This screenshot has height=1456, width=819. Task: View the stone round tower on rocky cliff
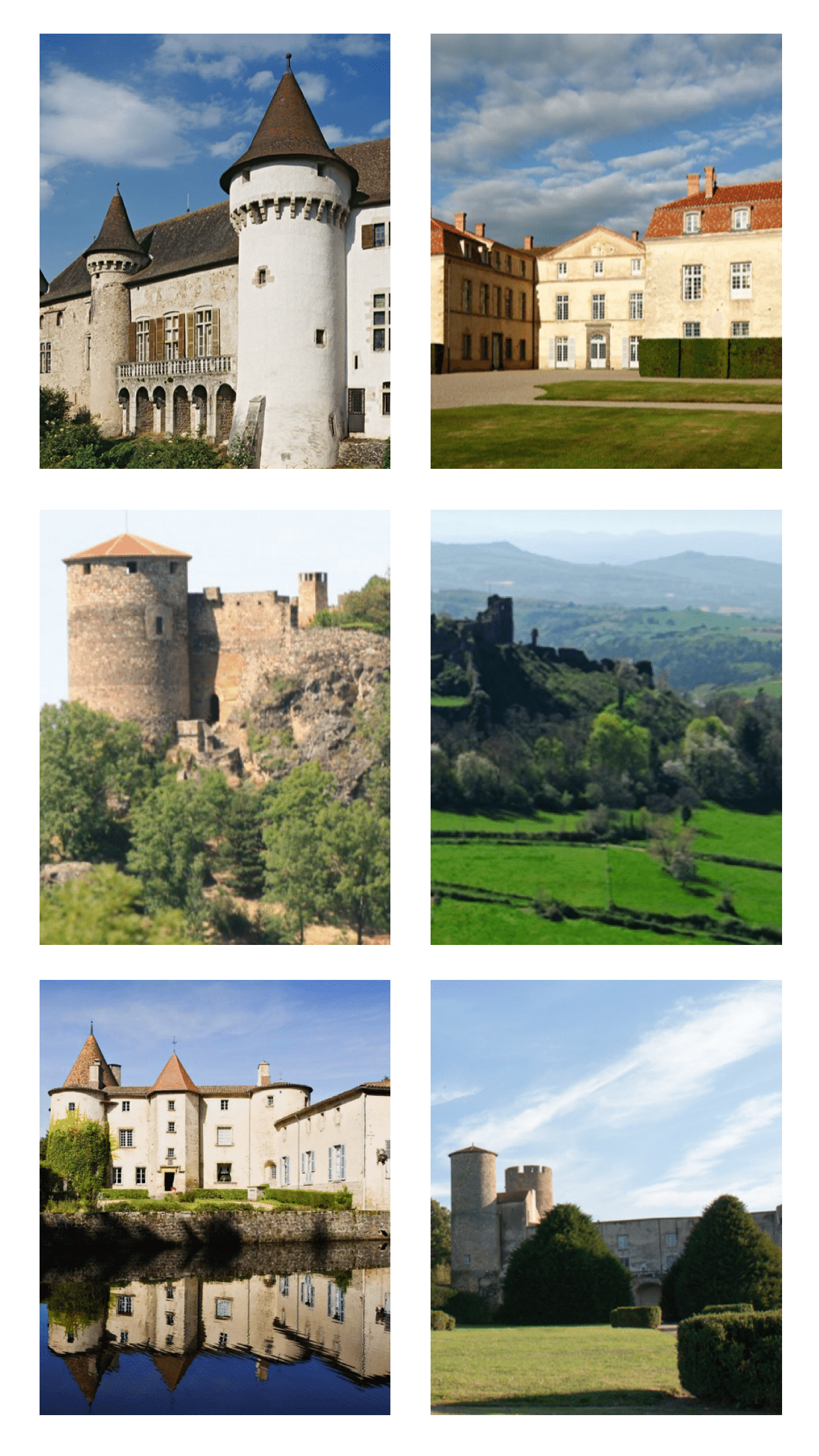[x=215, y=727]
